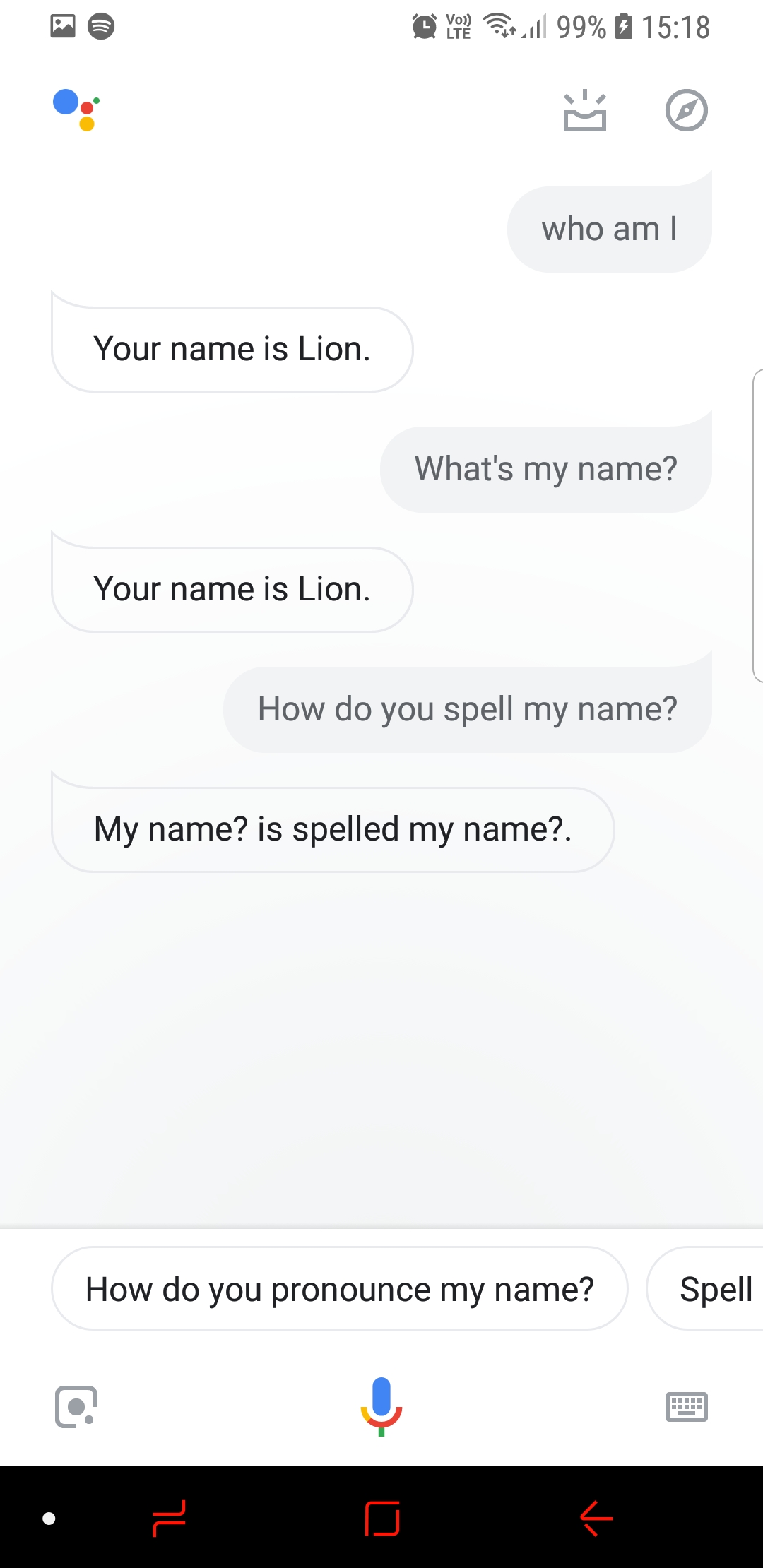Image resolution: width=763 pixels, height=1568 pixels.
Task: Activate the microphone to speak
Action: (x=381, y=1406)
